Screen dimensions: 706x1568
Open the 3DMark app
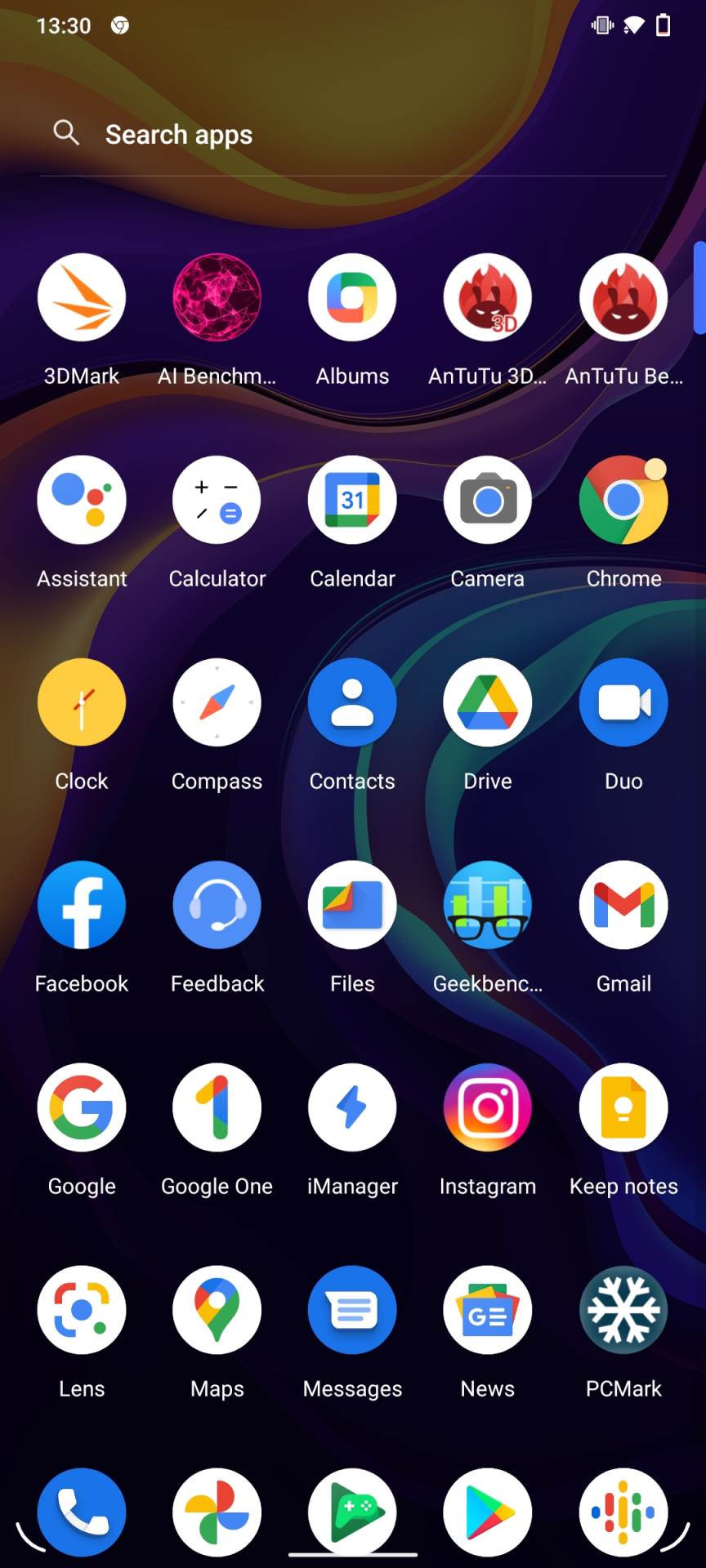coord(82,298)
